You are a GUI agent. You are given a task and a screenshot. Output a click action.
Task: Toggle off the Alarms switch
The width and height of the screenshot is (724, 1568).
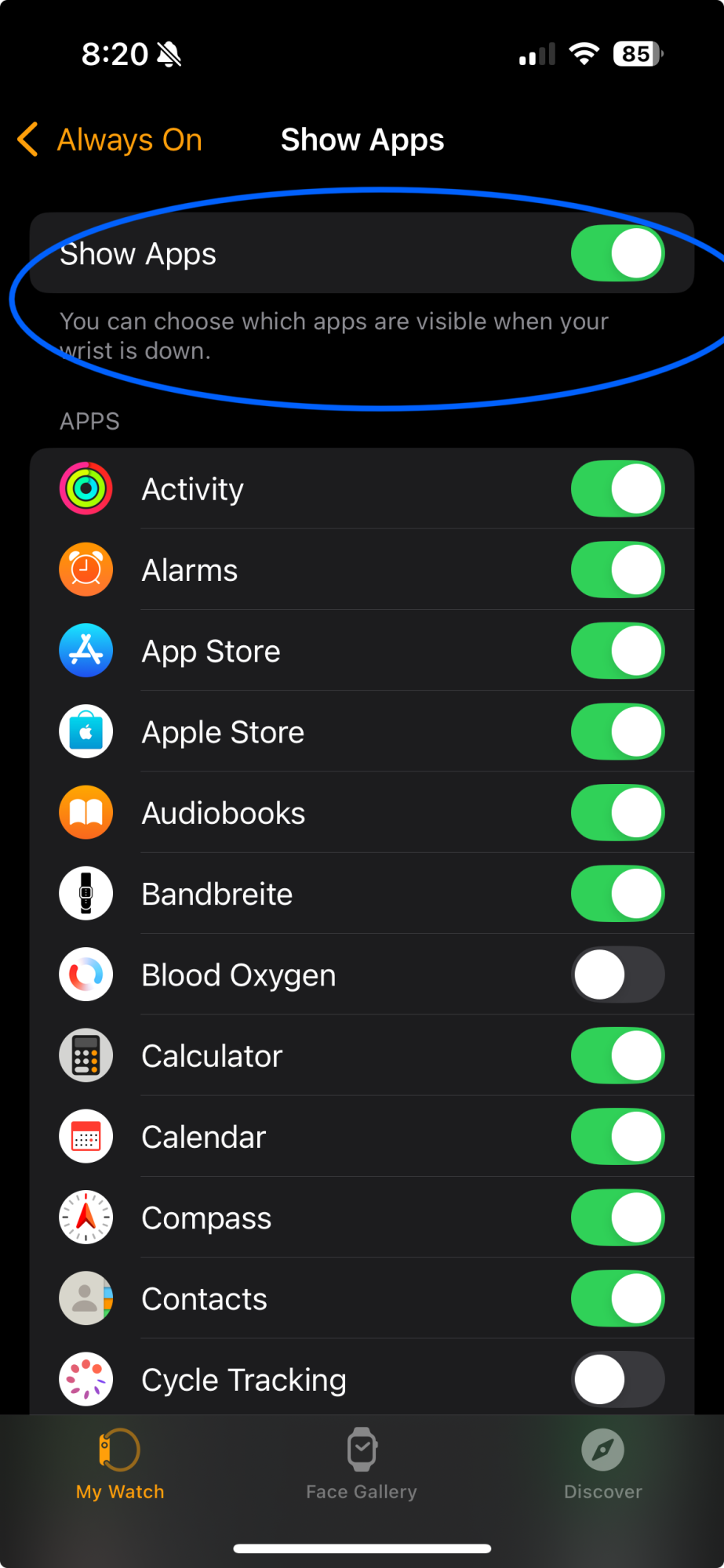pos(617,570)
